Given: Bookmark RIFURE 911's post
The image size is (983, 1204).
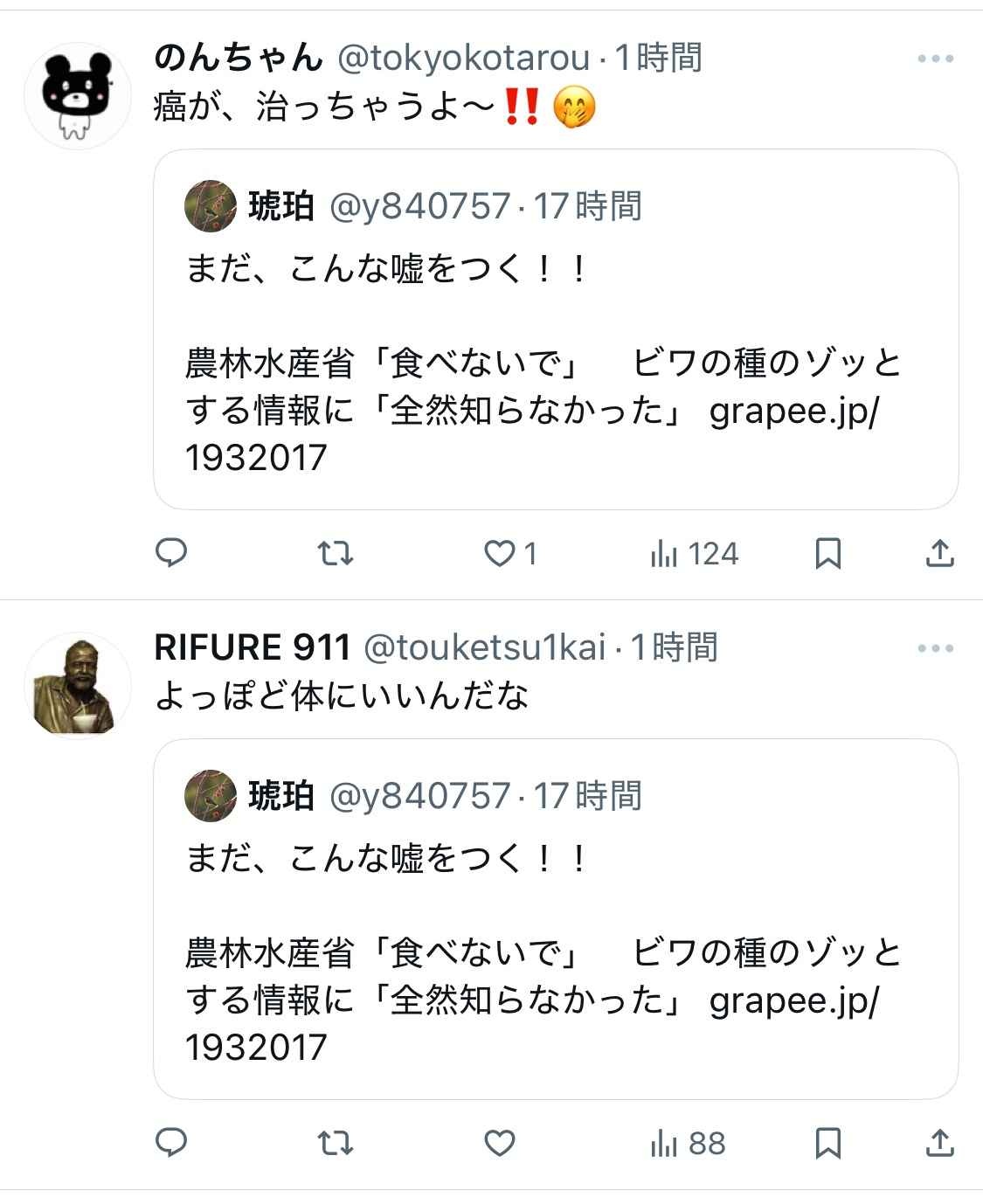Looking at the screenshot, I should (827, 1143).
